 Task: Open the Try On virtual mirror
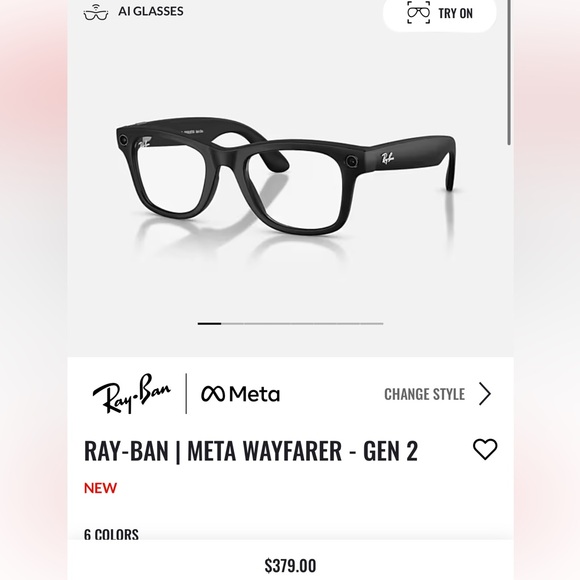(x=439, y=13)
